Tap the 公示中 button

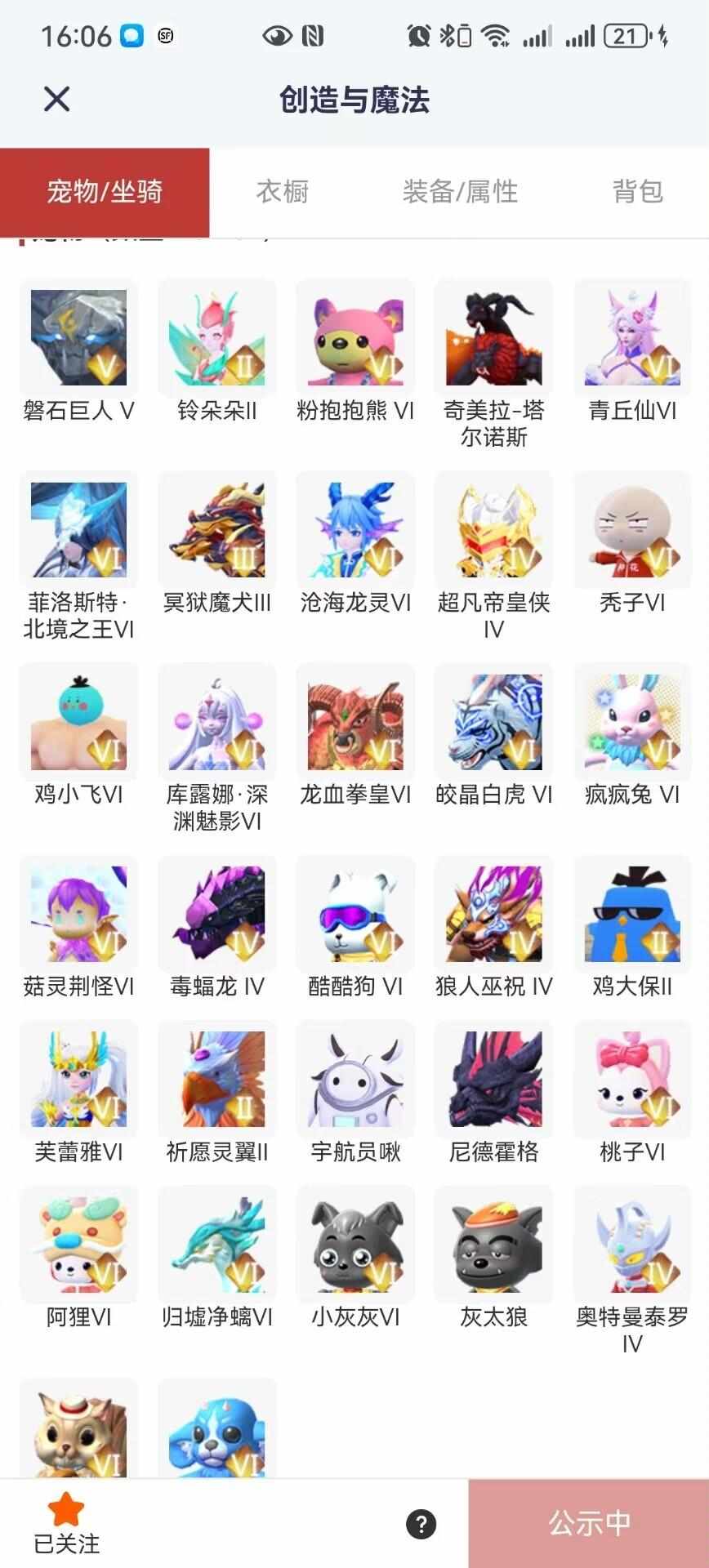588,1524
